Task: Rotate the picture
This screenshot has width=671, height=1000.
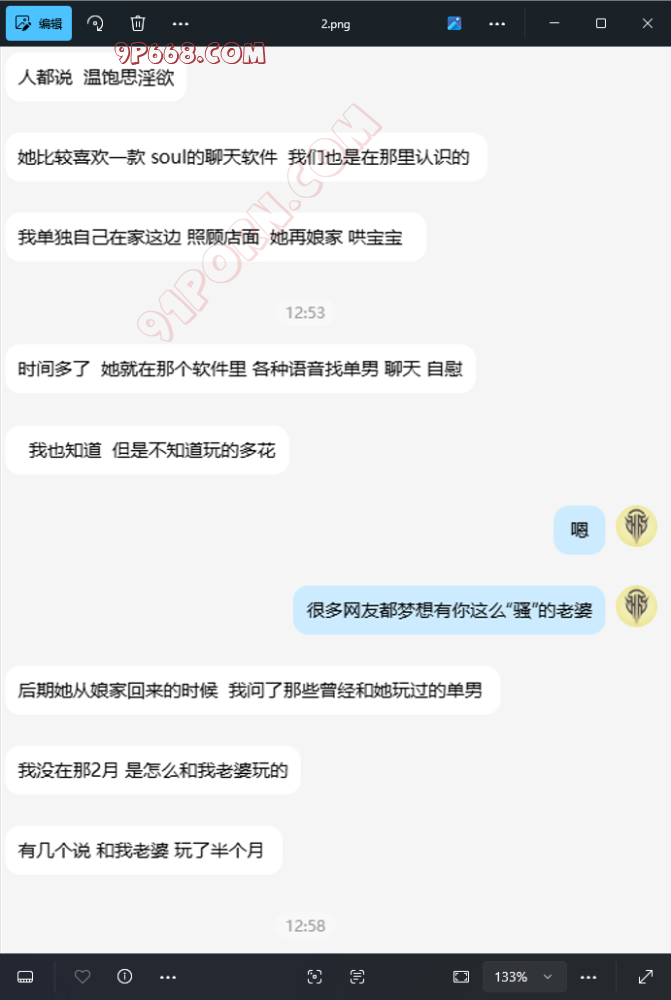Action: pos(95,23)
